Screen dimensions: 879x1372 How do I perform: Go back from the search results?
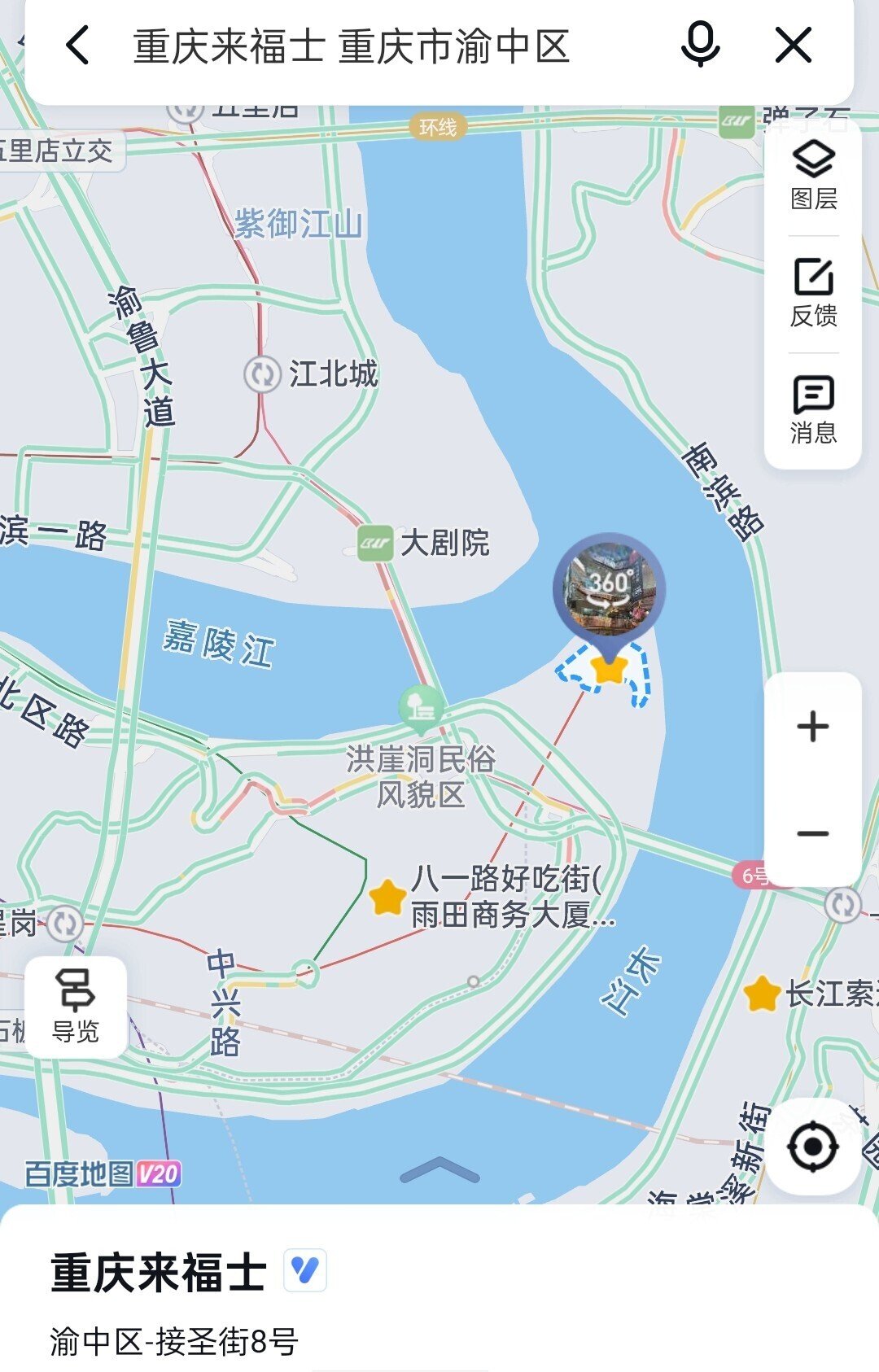[x=77, y=46]
